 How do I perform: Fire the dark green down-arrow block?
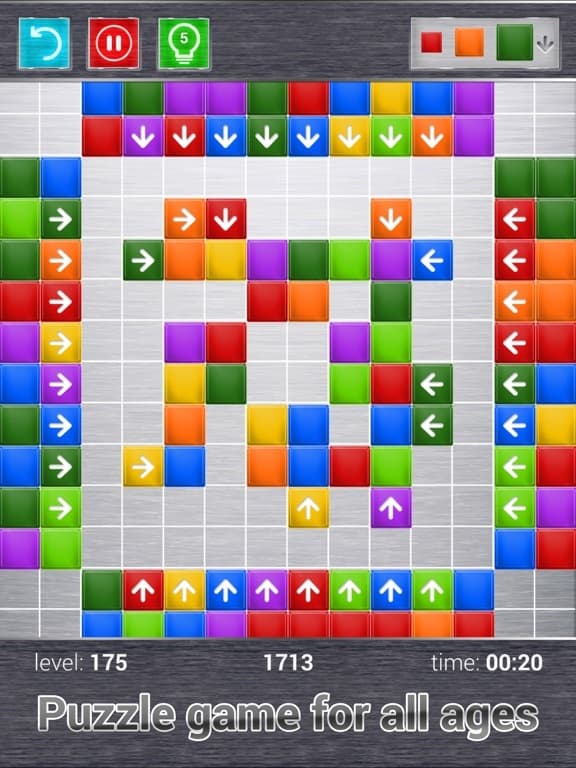coord(267,137)
